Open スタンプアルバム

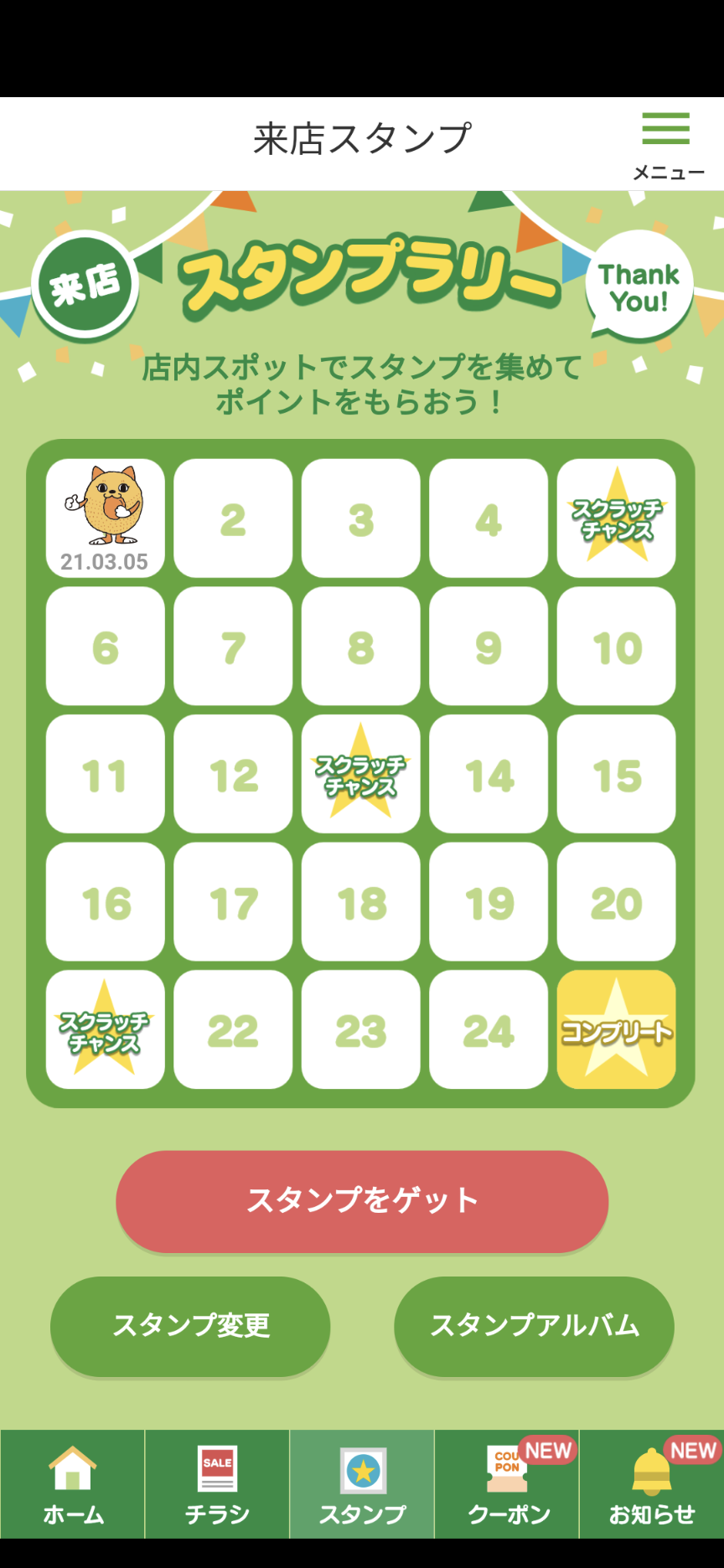(x=534, y=1325)
